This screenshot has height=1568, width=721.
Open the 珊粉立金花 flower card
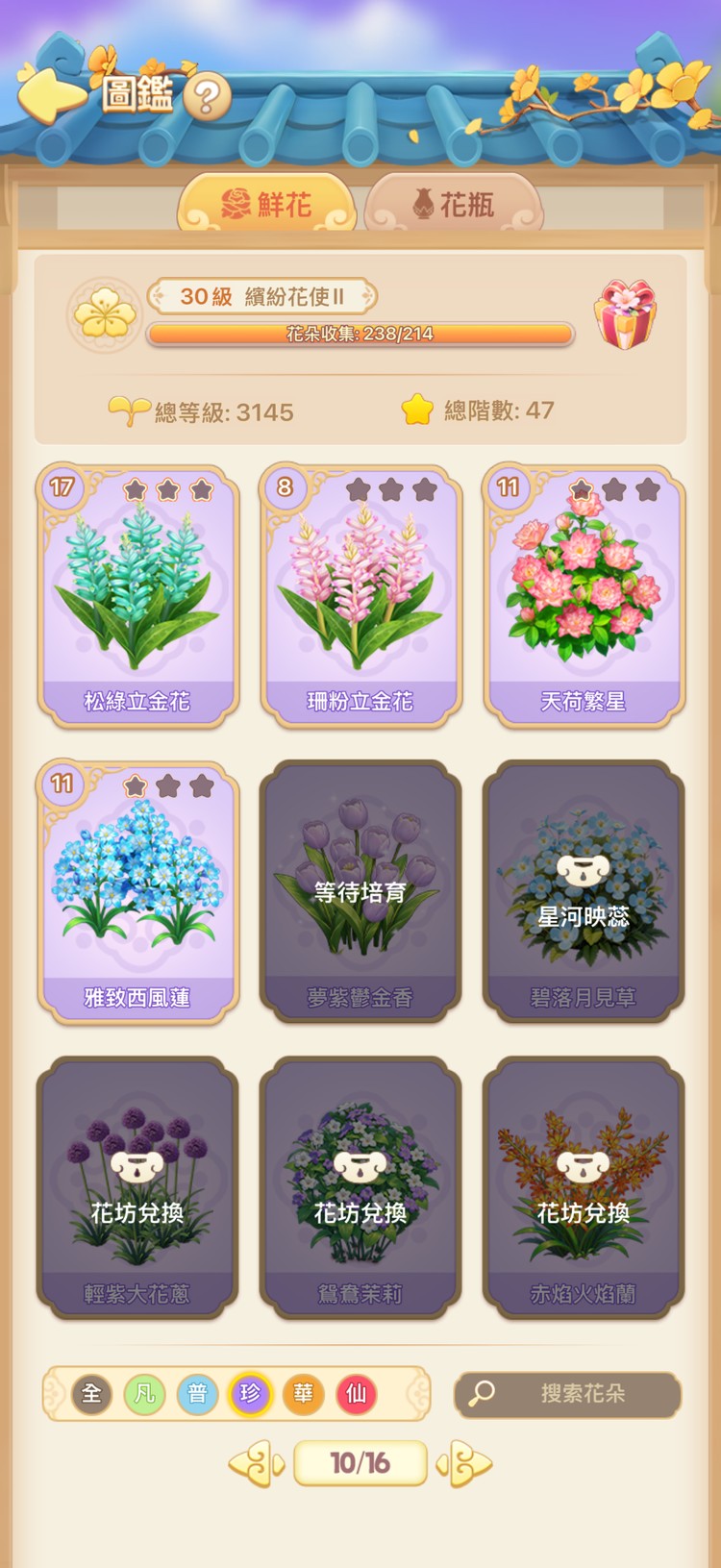click(360, 596)
